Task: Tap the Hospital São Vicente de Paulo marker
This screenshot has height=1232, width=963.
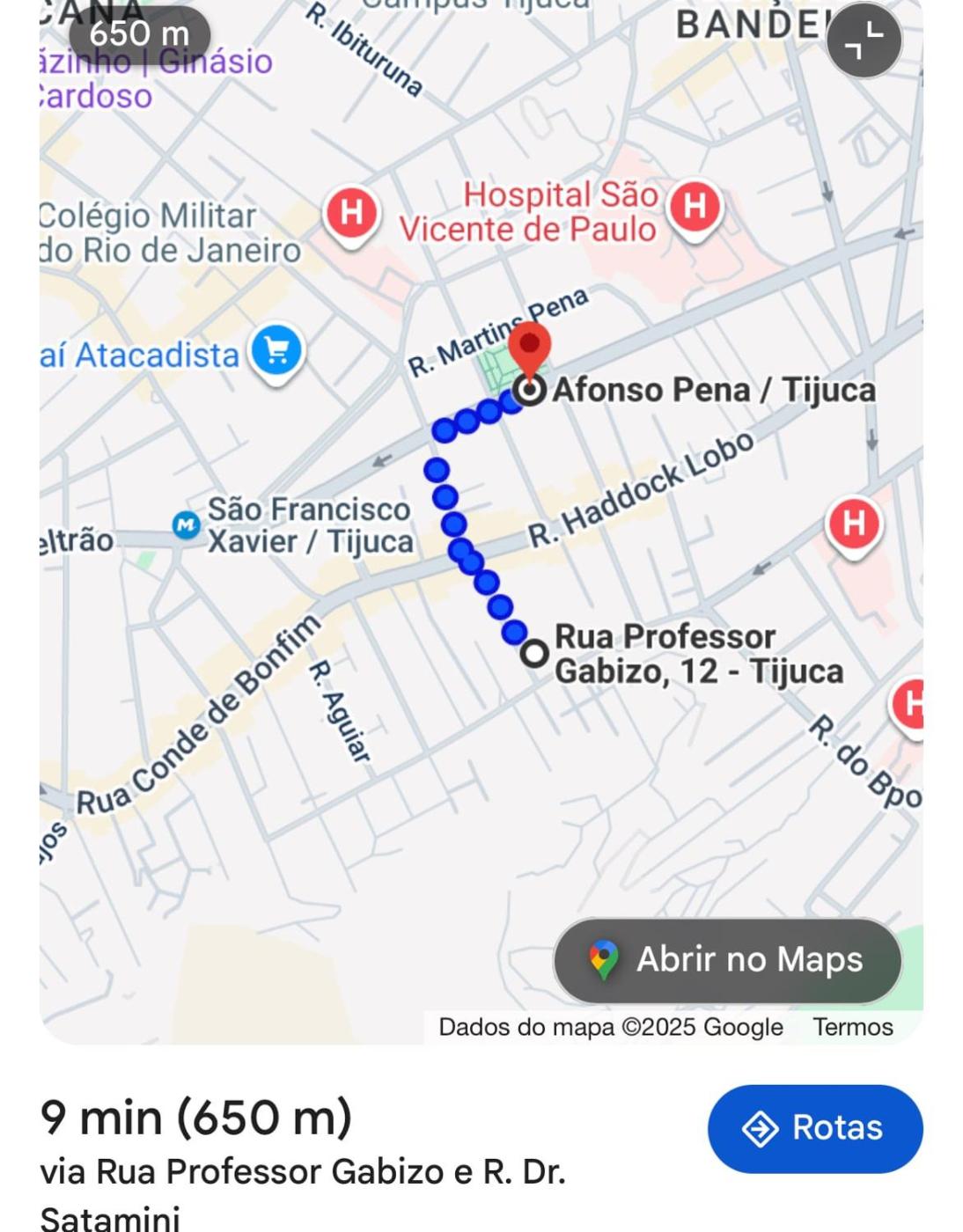Action: tap(695, 208)
